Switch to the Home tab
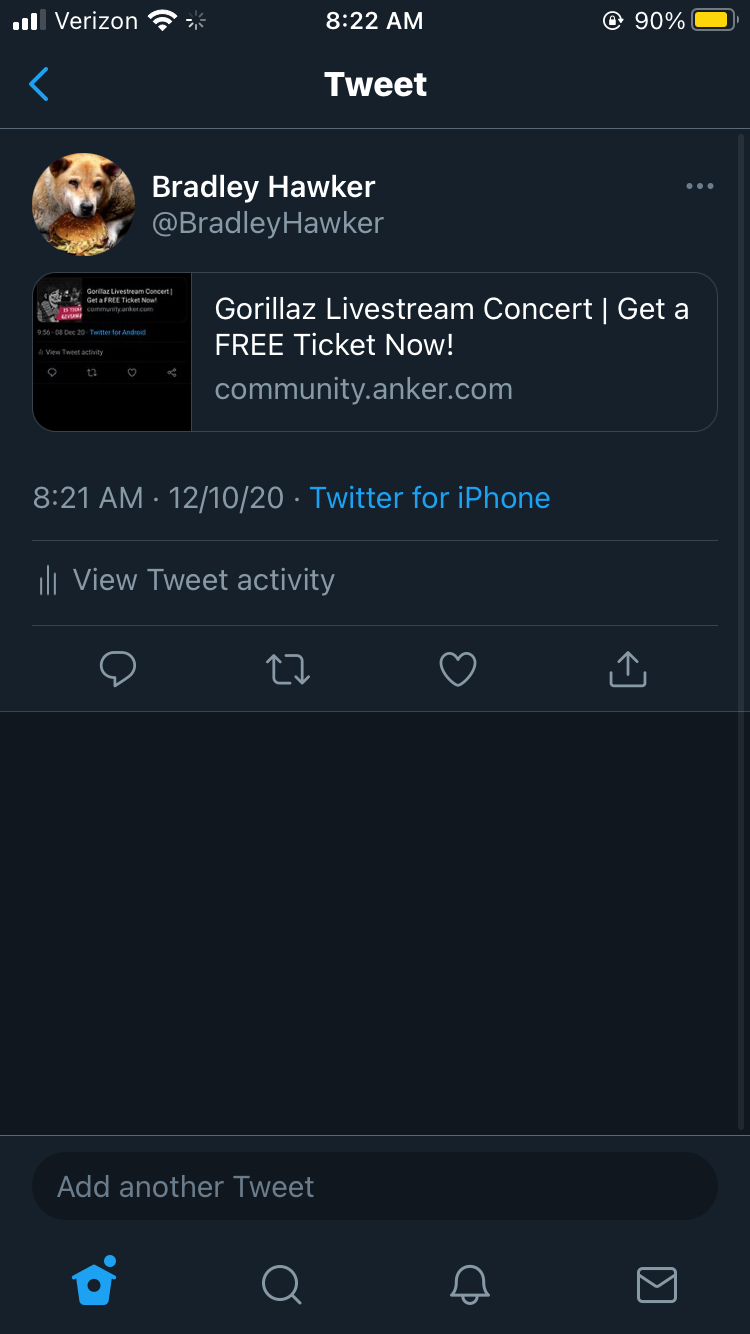The image size is (750, 1334). pos(94,1283)
